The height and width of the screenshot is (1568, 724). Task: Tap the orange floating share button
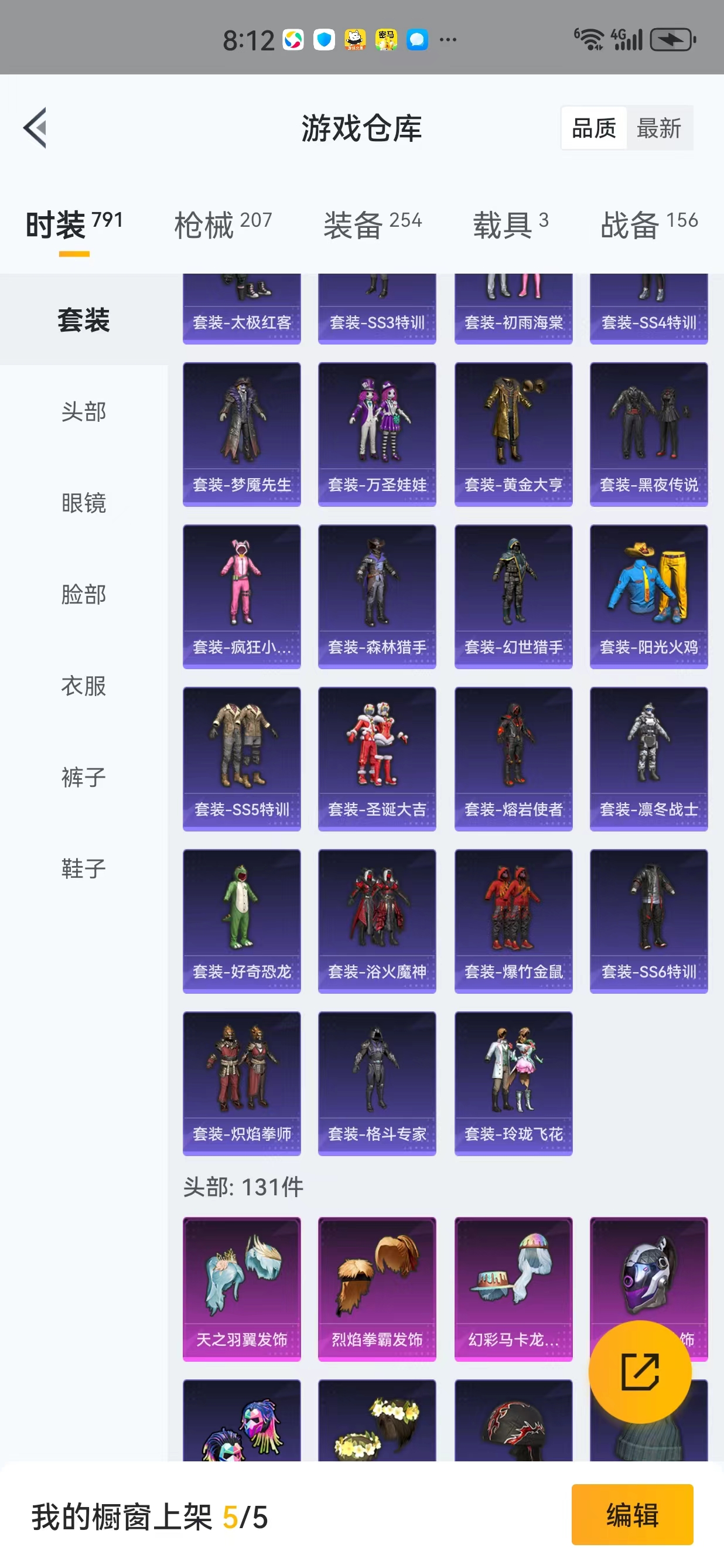coord(640,1372)
